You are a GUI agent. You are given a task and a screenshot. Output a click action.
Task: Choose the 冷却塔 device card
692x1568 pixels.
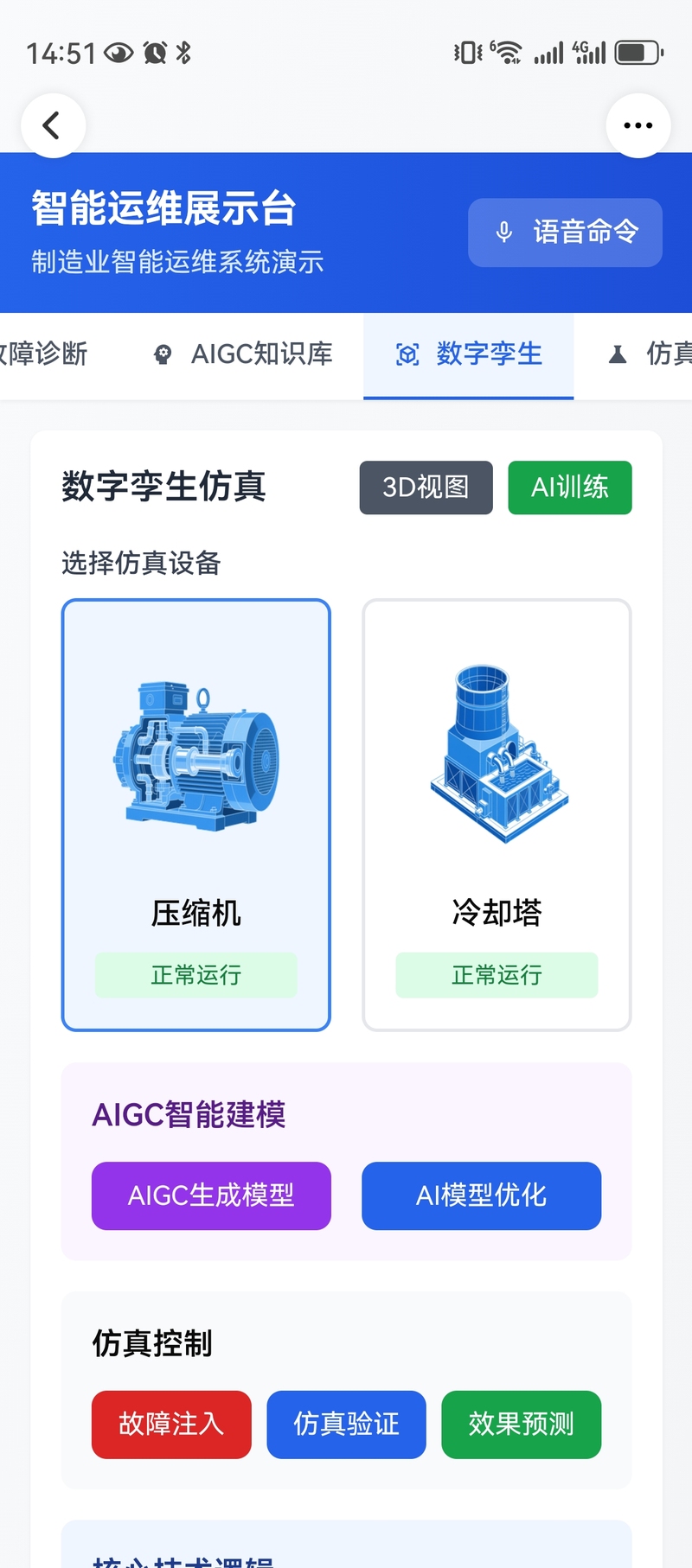497,814
